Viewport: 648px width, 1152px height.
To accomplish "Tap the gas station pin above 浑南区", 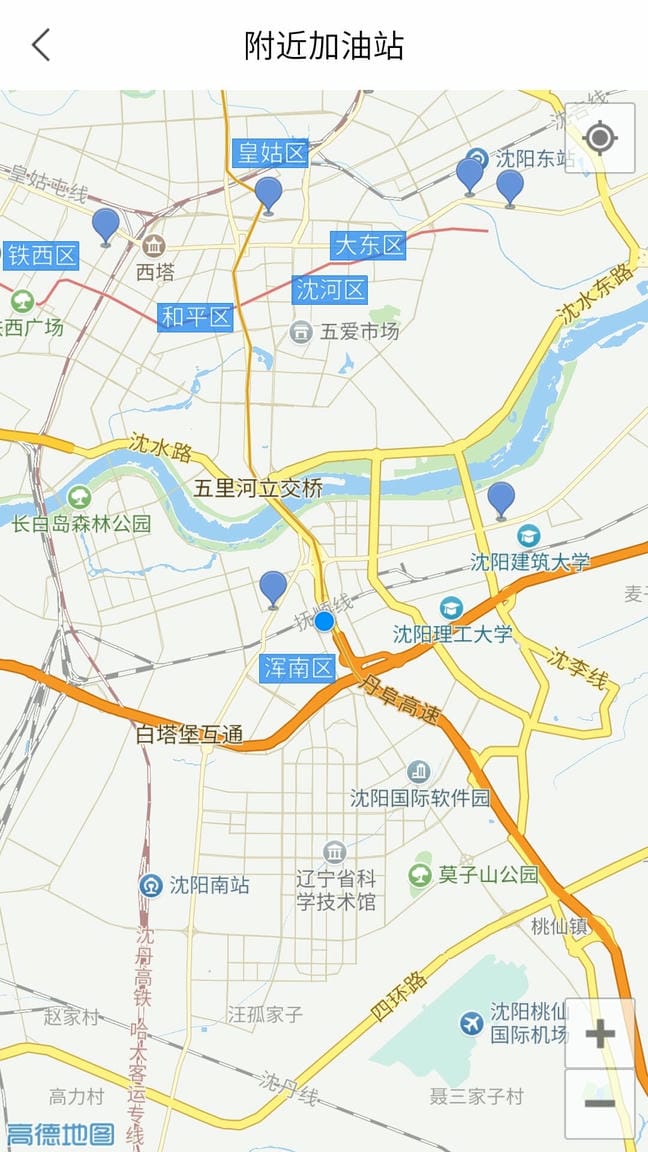I will (x=273, y=588).
